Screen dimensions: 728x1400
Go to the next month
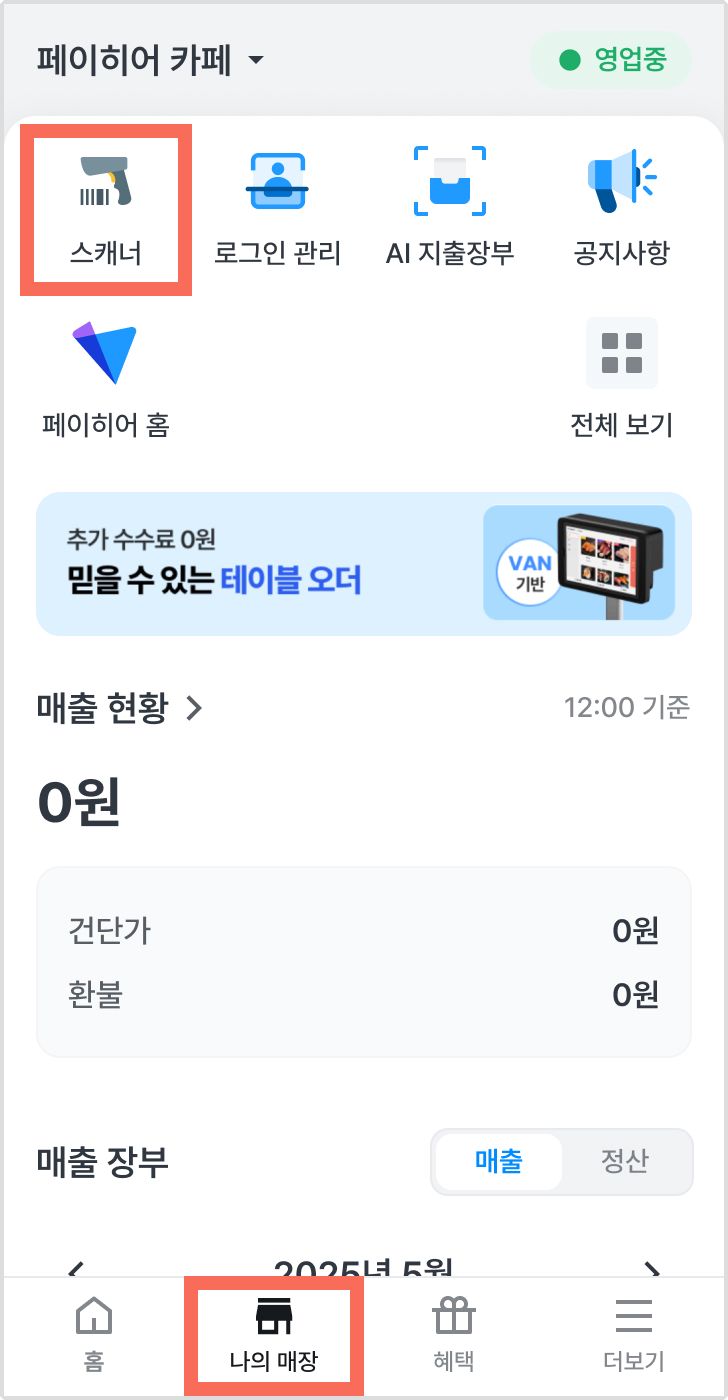[x=652, y=1270]
